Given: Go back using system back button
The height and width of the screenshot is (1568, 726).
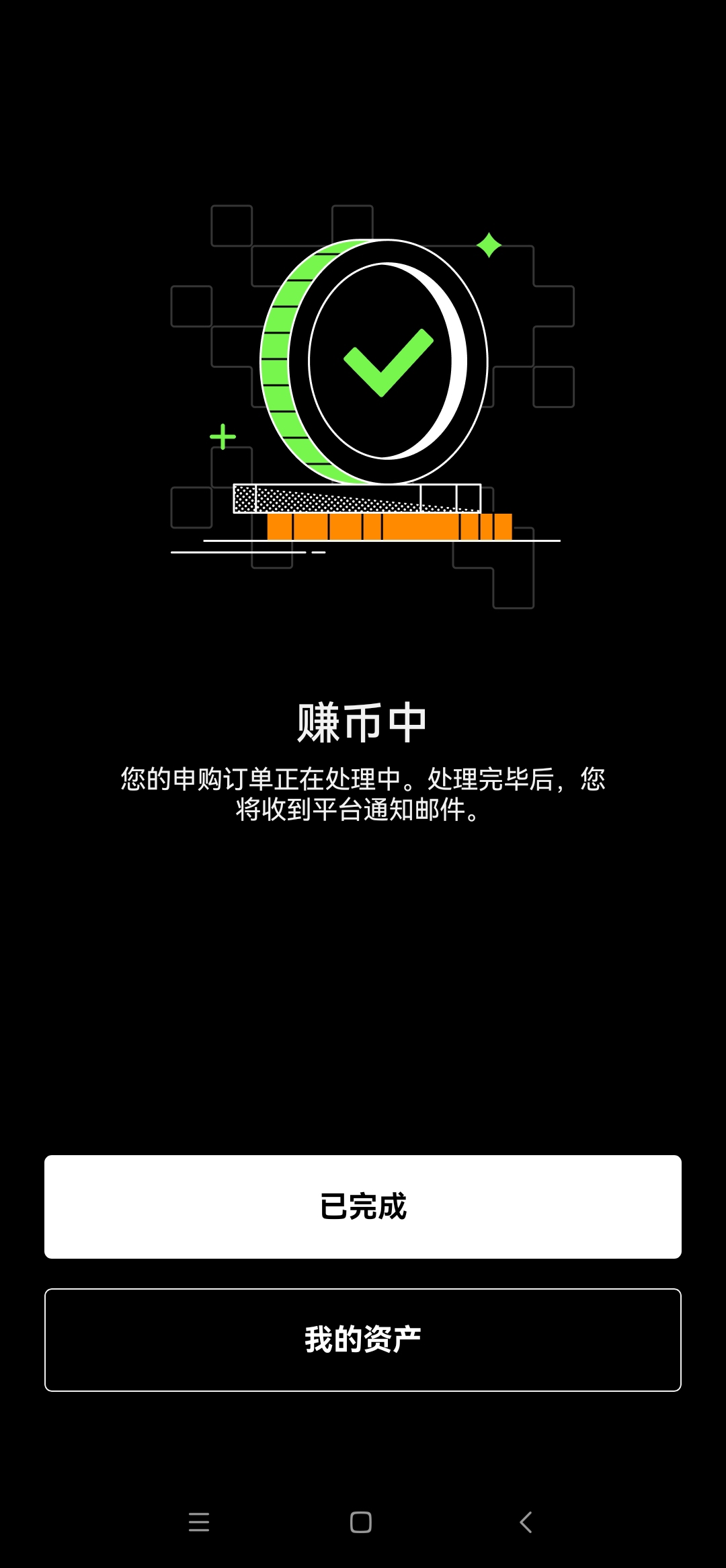Looking at the screenshot, I should pyautogui.click(x=526, y=1522).
